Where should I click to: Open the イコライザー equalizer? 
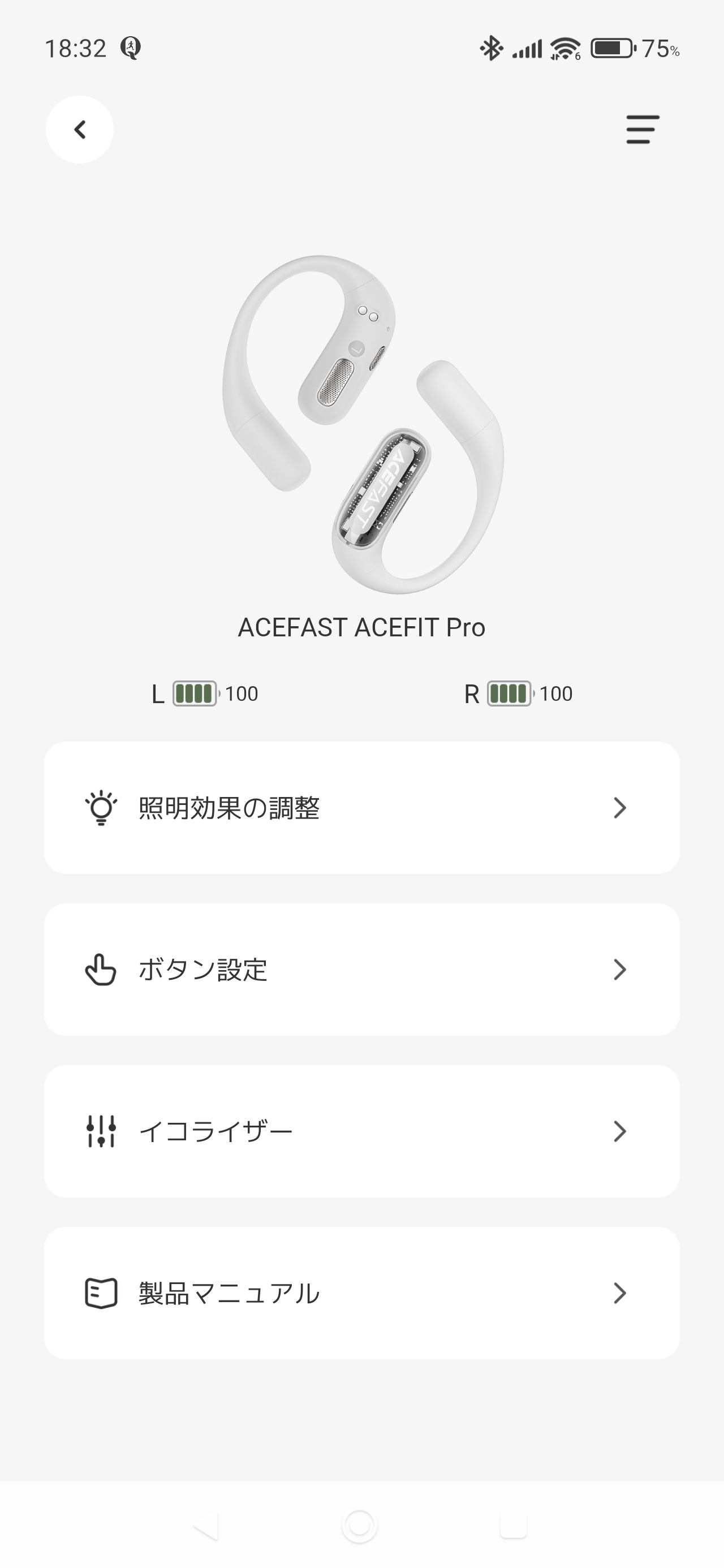point(361,1131)
